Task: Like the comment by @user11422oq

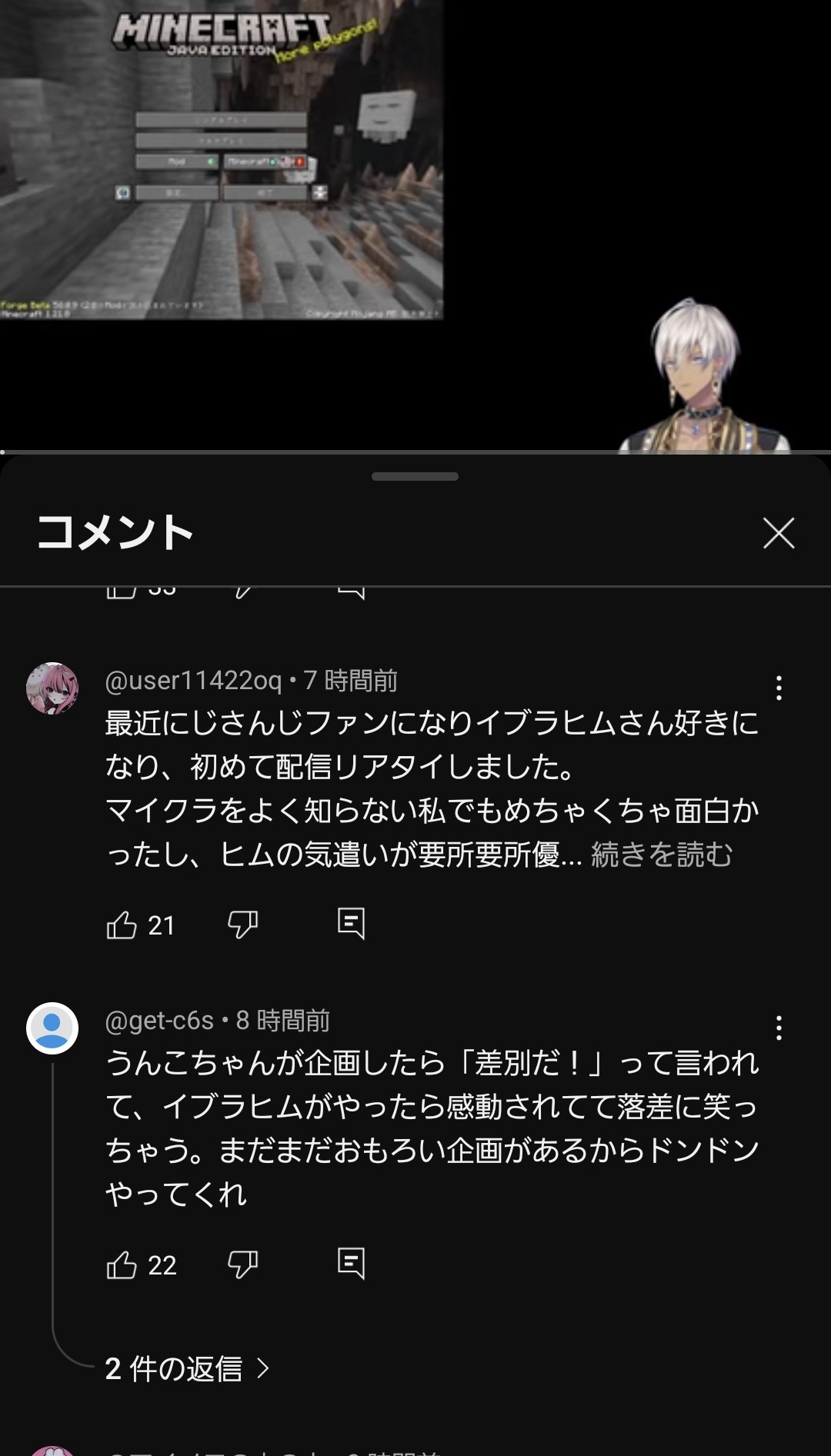Action: click(x=122, y=925)
